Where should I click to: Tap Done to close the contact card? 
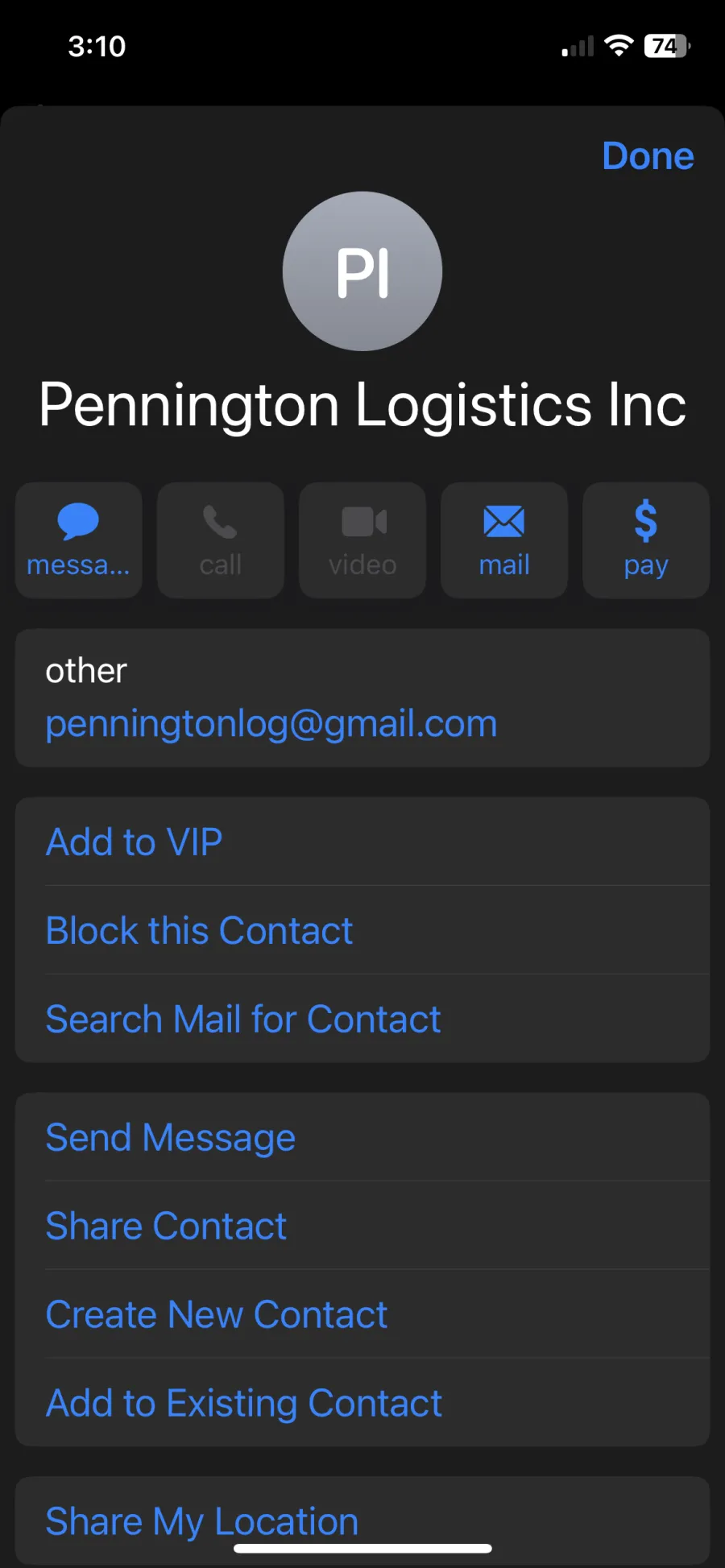pyautogui.click(x=648, y=156)
